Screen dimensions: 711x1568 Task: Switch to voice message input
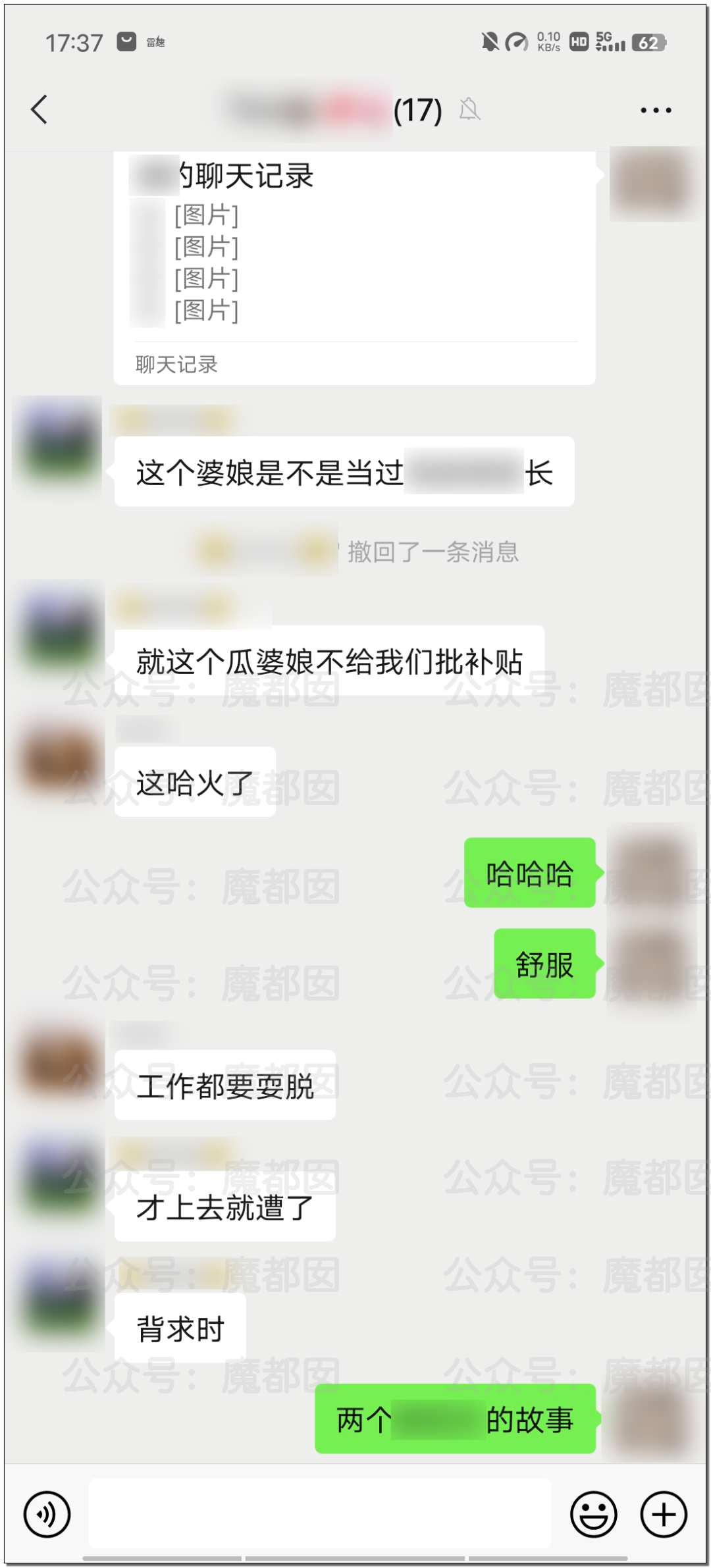tap(47, 1514)
